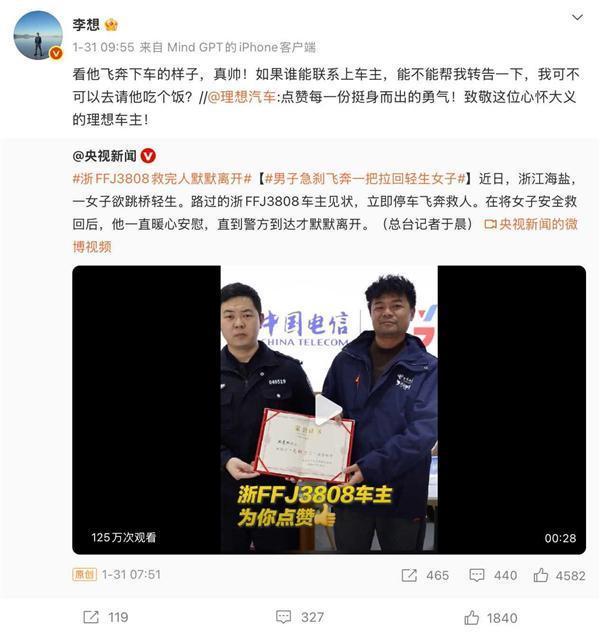Open 李想's profile avatar
The width and height of the screenshot is (600, 632).
coord(38,36)
